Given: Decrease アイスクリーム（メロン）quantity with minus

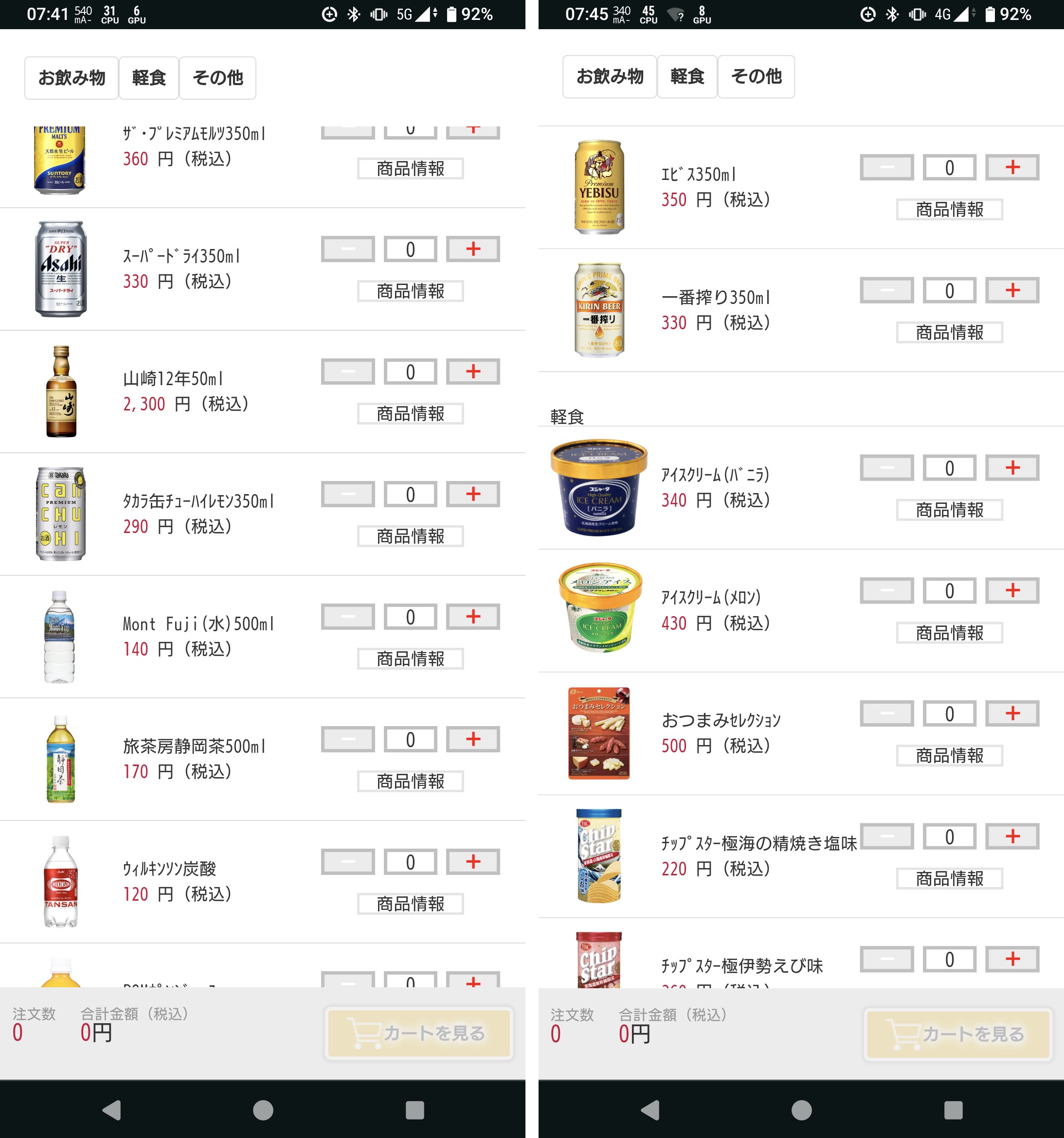Looking at the screenshot, I should point(886,591).
